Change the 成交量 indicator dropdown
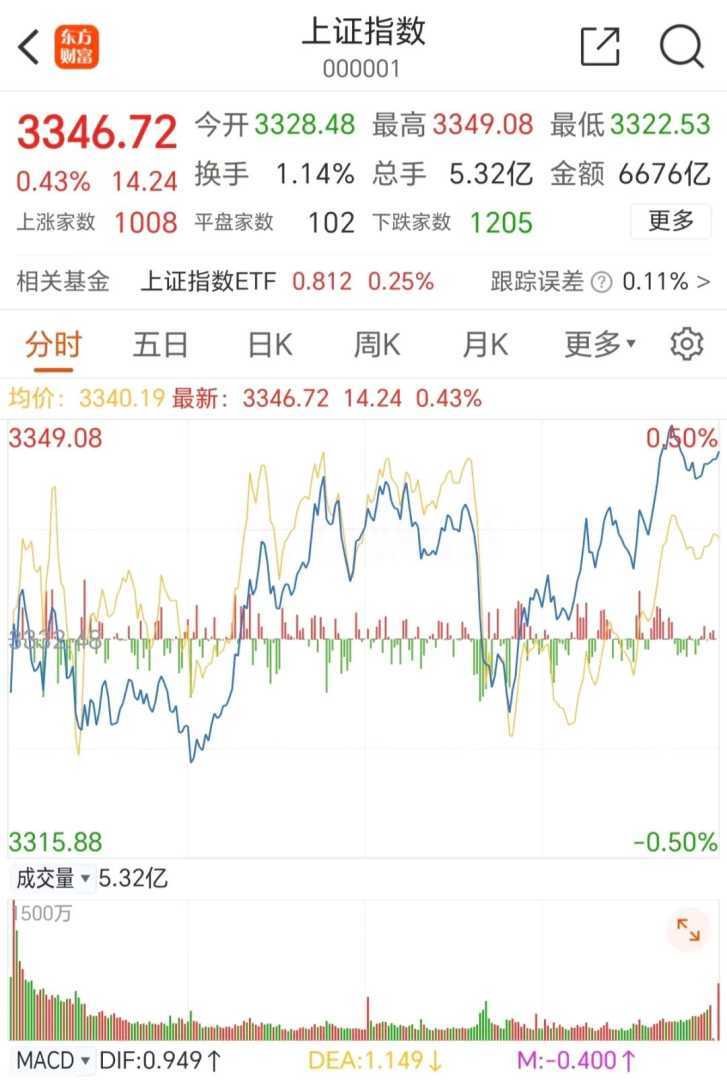 pyautogui.click(x=53, y=879)
